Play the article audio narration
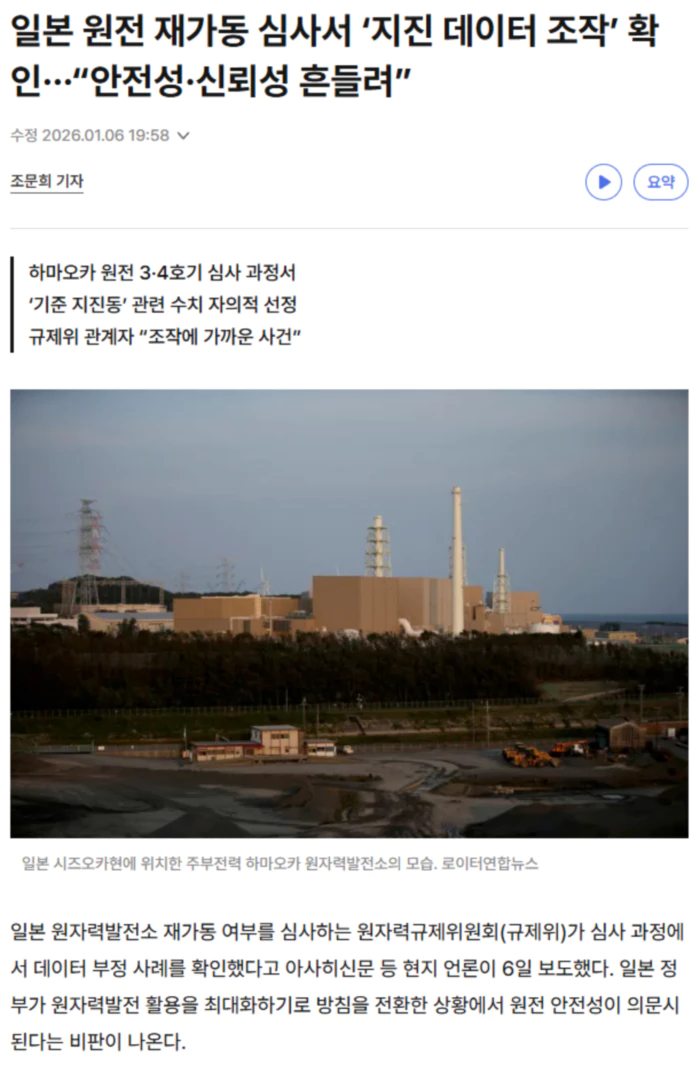The height and width of the screenshot is (1065, 700). point(603,182)
